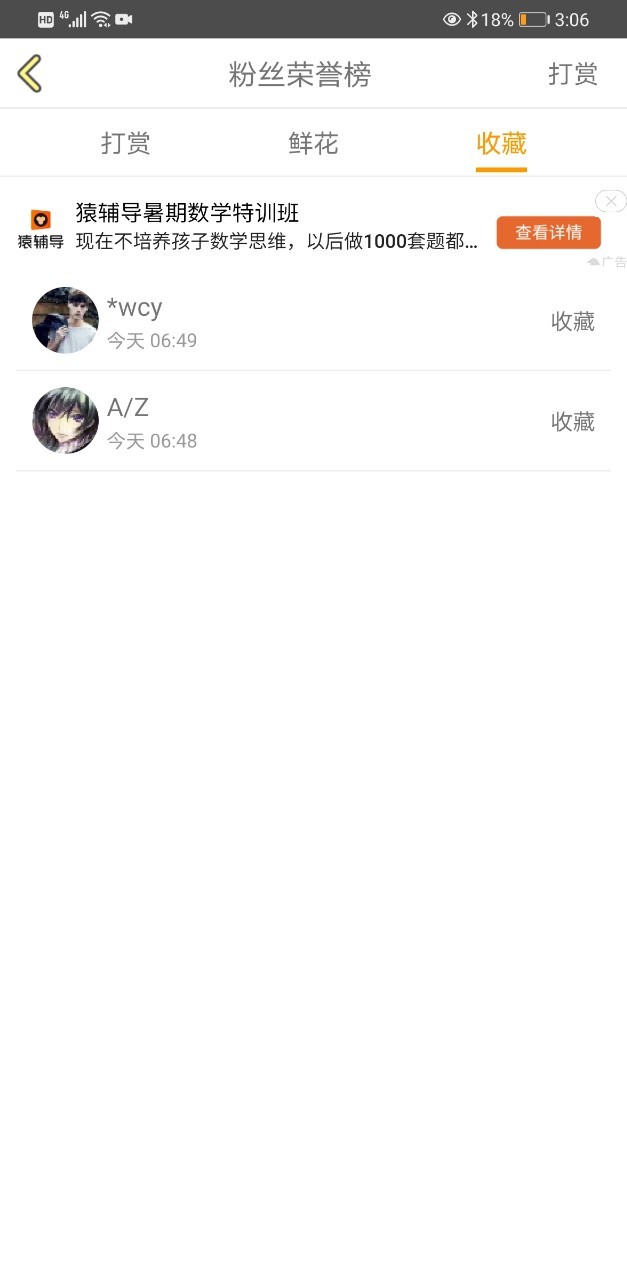The image size is (627, 1280).
Task: Switch to the 鲜花 tab
Action: pyautogui.click(x=314, y=143)
